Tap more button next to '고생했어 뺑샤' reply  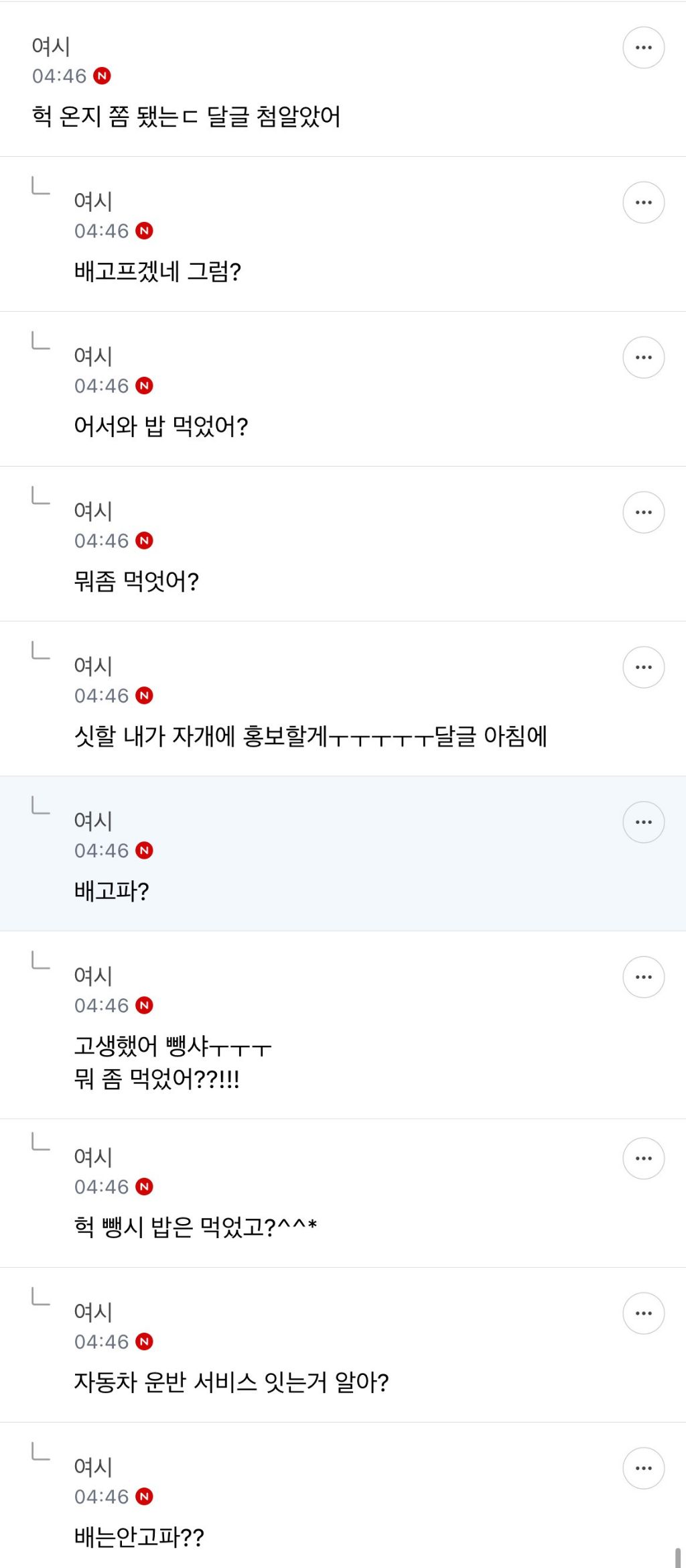[x=643, y=977]
